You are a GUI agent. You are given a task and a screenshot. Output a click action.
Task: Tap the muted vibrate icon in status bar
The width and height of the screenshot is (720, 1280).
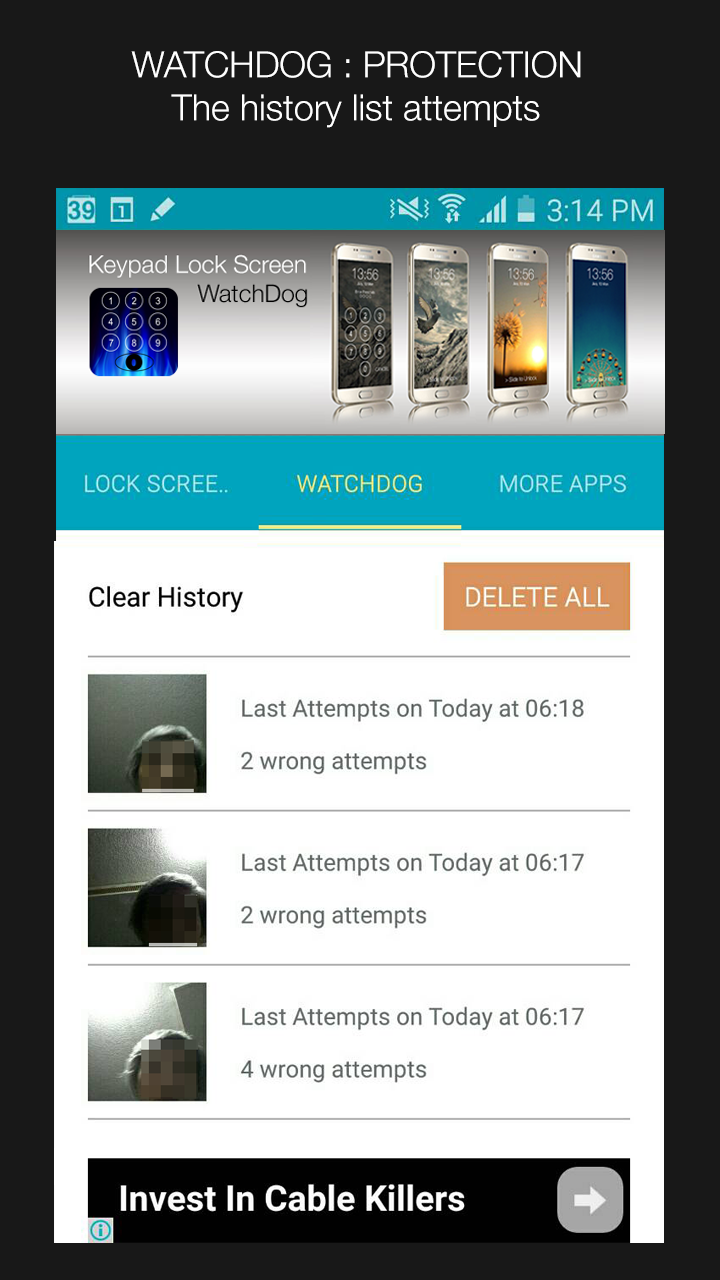coord(406,209)
